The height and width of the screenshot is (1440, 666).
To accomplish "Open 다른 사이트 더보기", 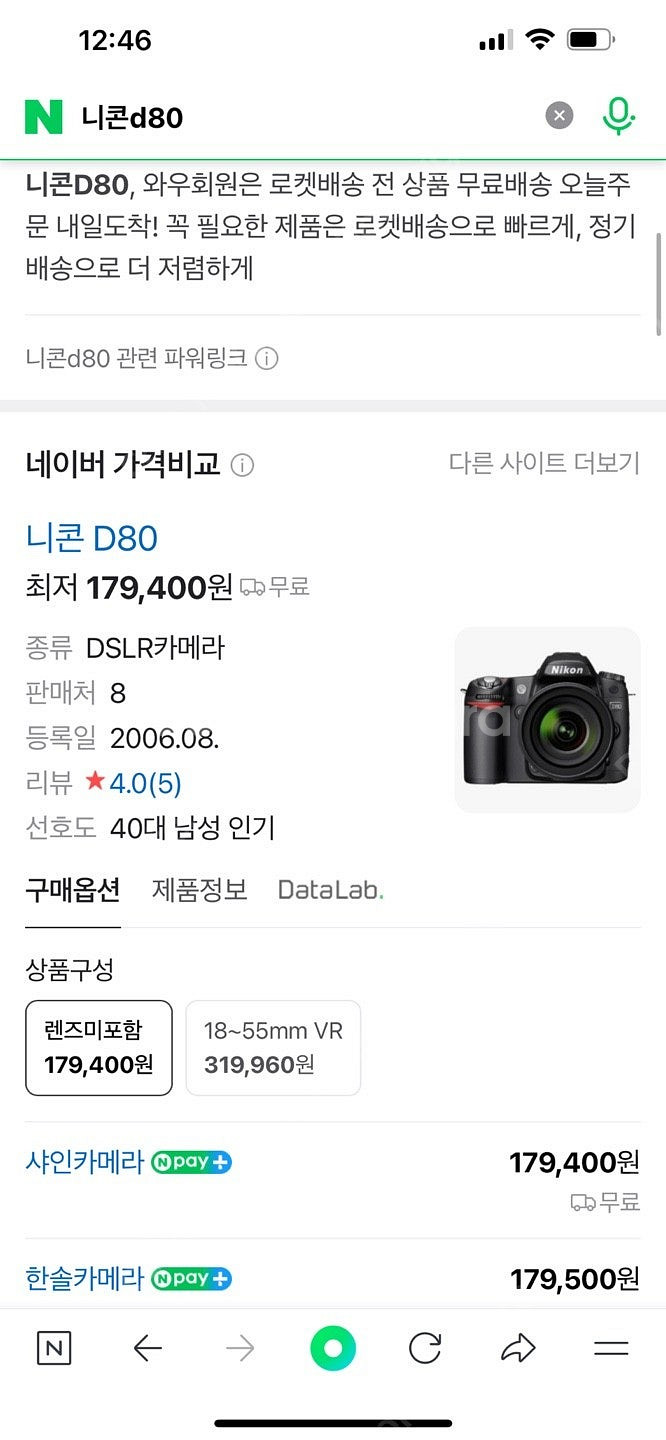I will [544, 463].
